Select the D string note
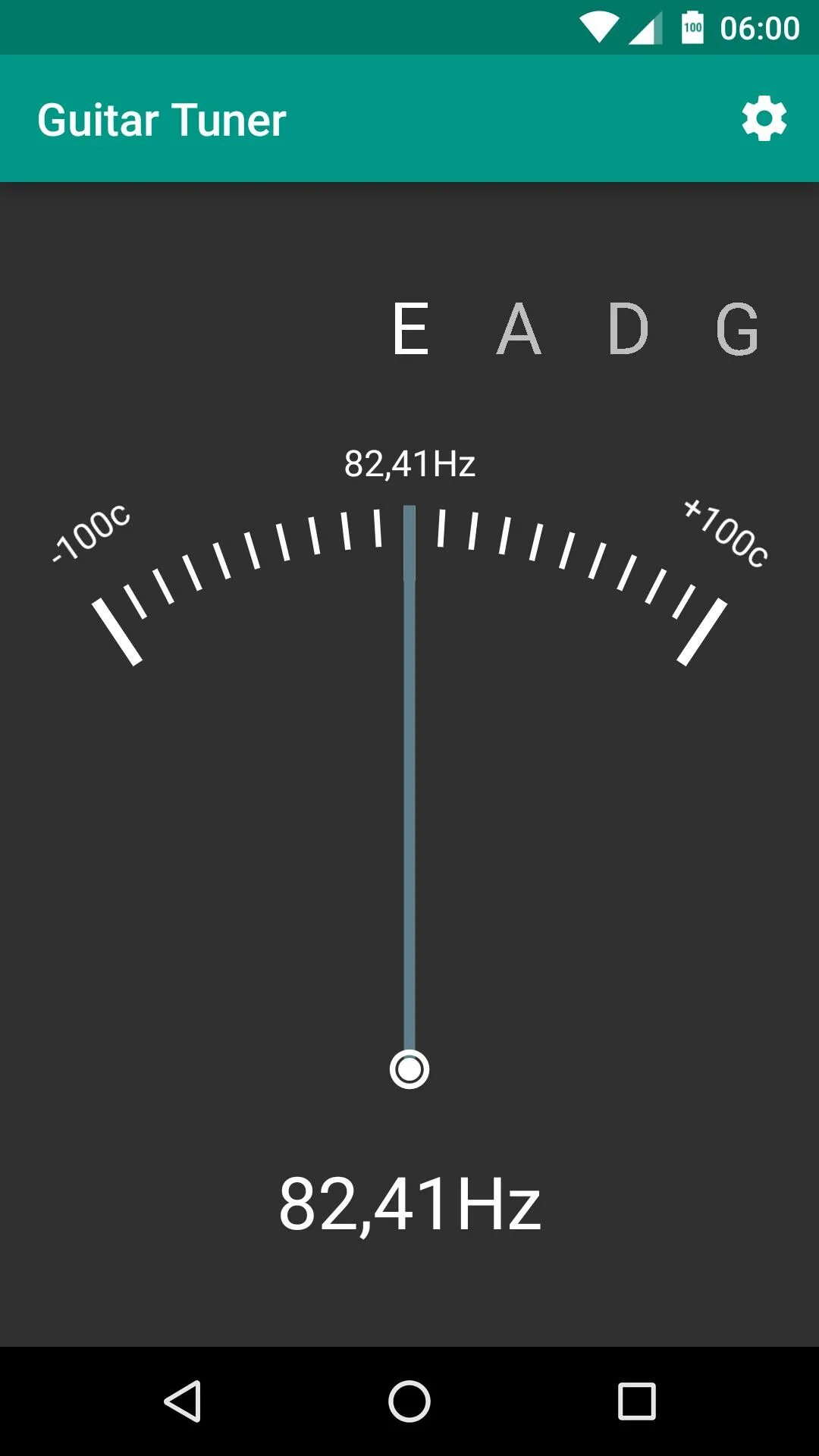The height and width of the screenshot is (1456, 819). pyautogui.click(x=628, y=329)
